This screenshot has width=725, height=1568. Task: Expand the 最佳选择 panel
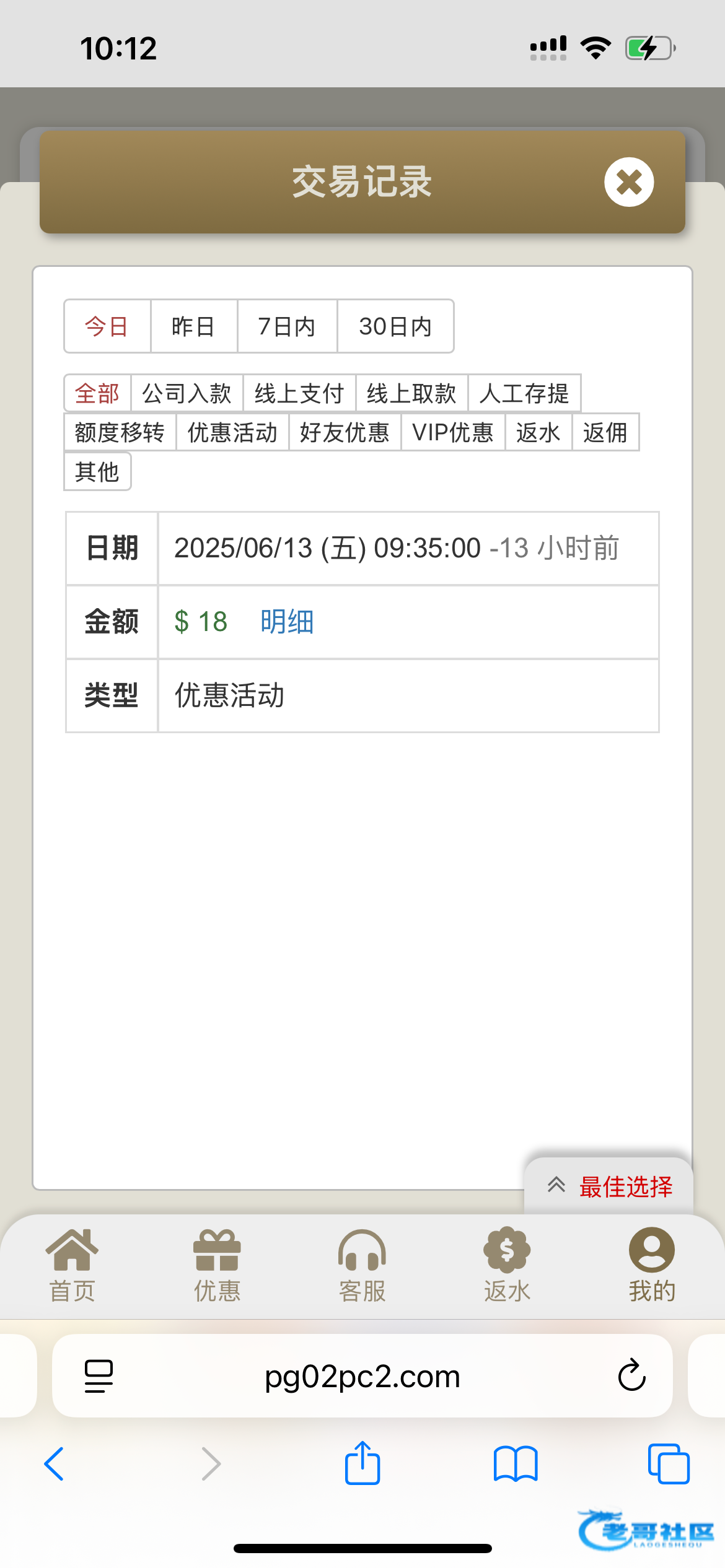609,1187
